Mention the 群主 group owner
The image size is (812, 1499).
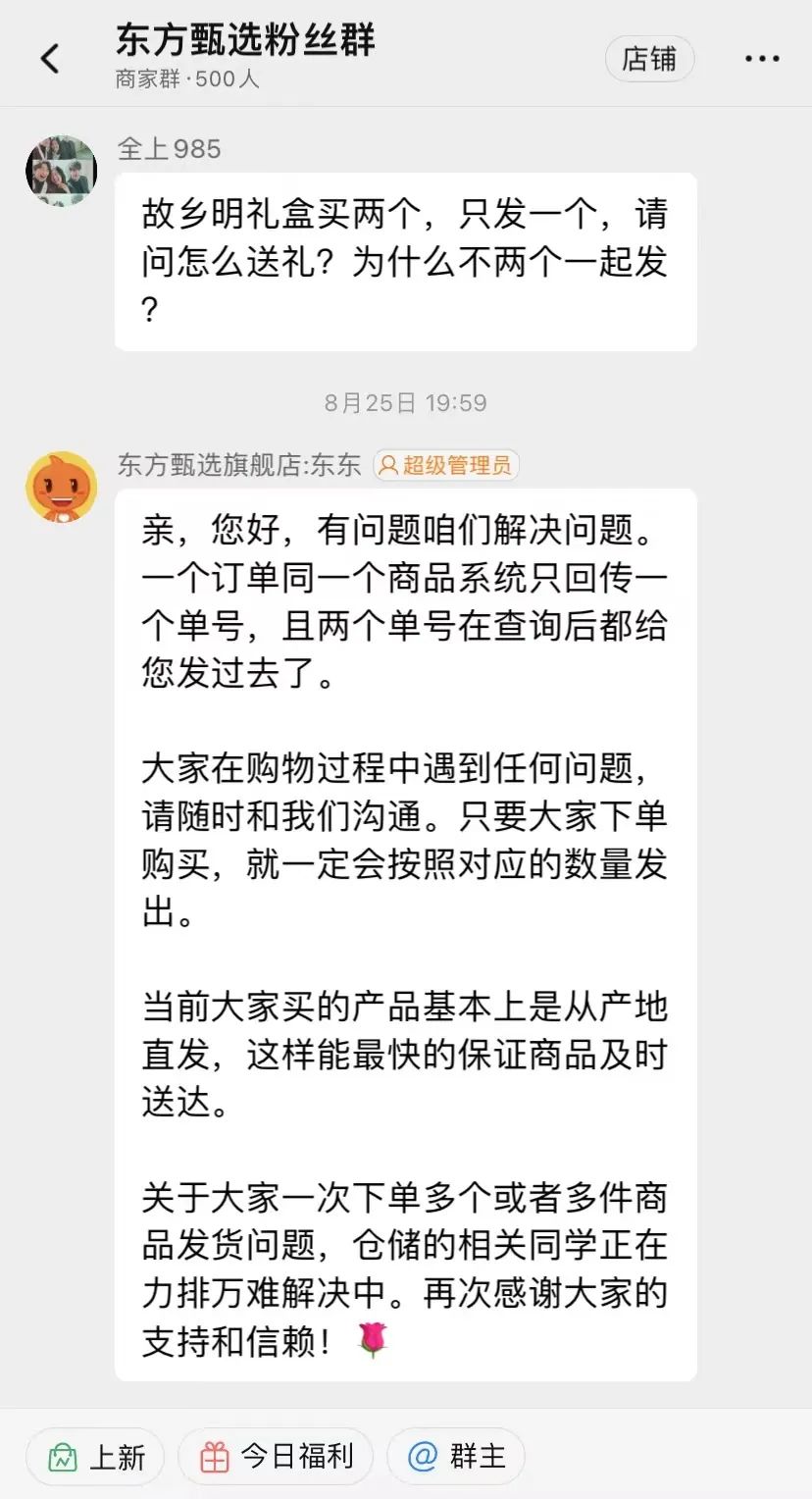pyautogui.click(x=456, y=1457)
